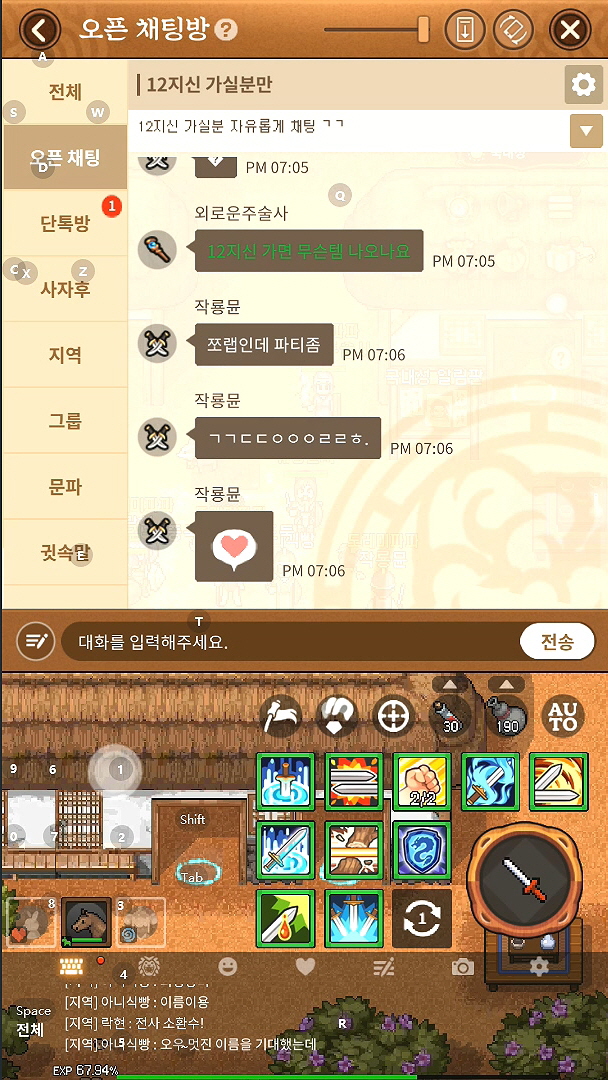Send the message with 전송

[x=557, y=642]
